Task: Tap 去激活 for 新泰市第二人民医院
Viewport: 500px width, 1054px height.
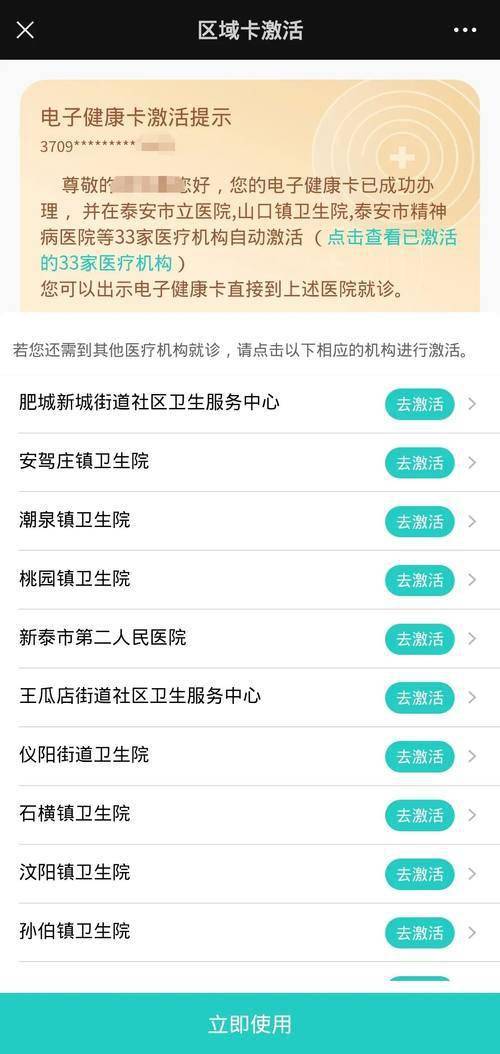Action: 419,639
